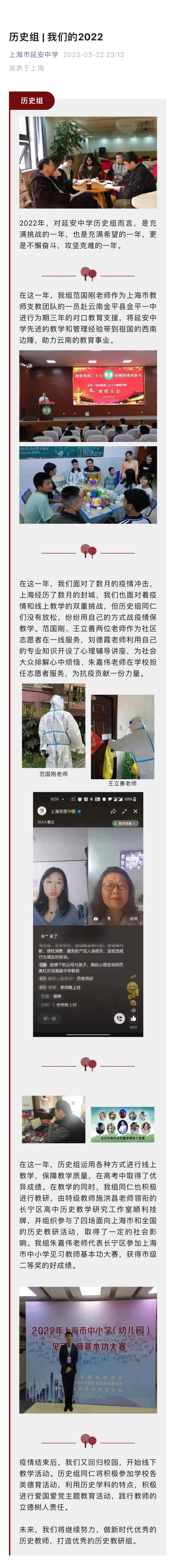
Task: Open the 上海市延安中学 account link
Action: tap(34, 54)
